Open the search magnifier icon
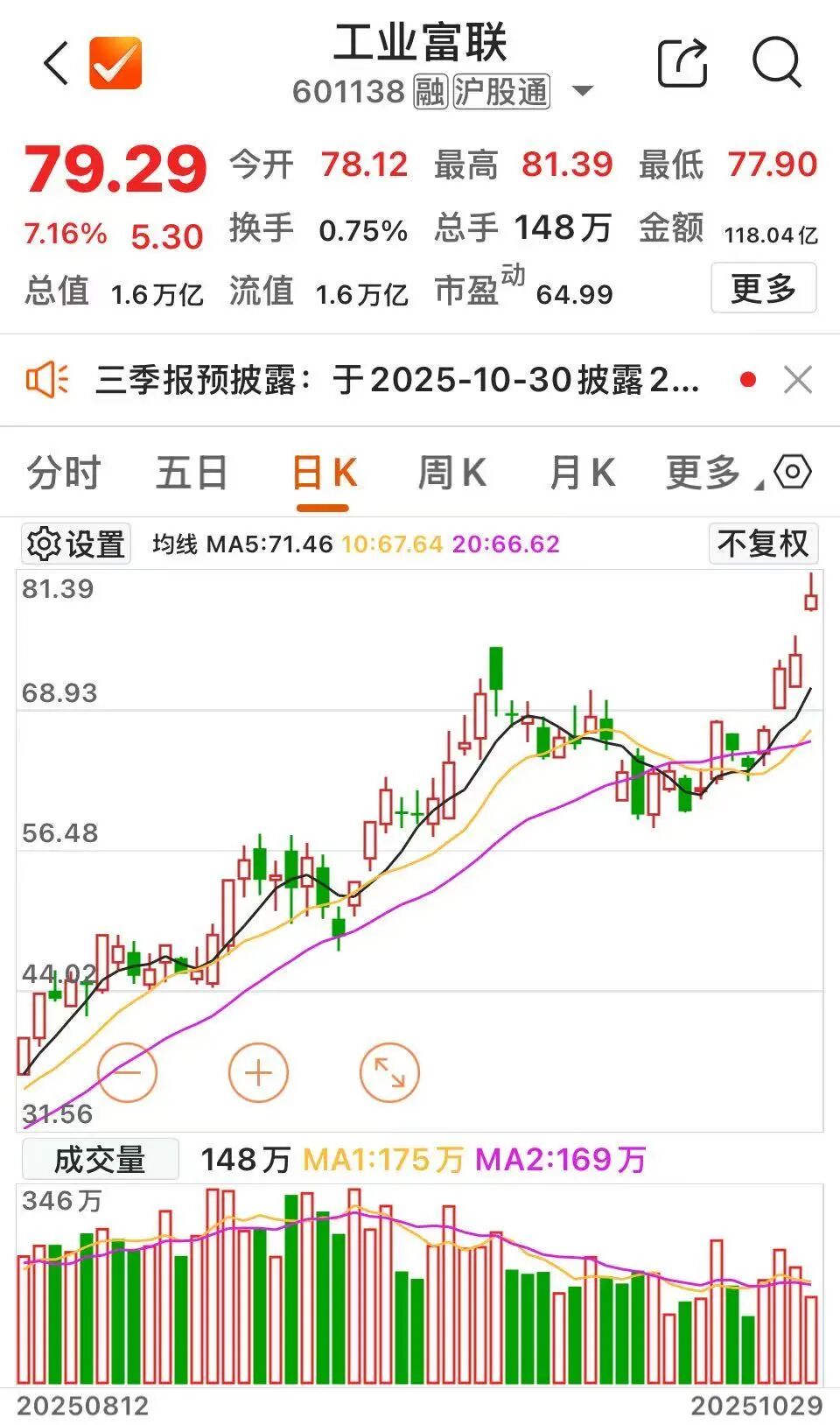 pyautogui.click(x=776, y=63)
